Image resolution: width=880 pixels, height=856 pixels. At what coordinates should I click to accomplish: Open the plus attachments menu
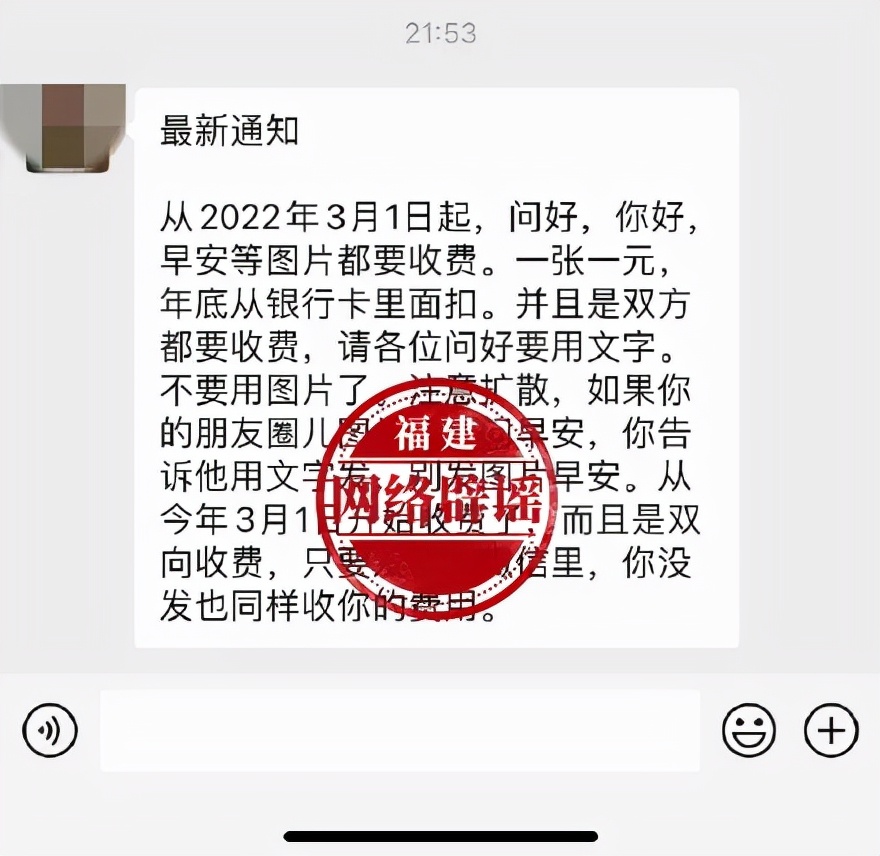pyautogui.click(x=831, y=731)
